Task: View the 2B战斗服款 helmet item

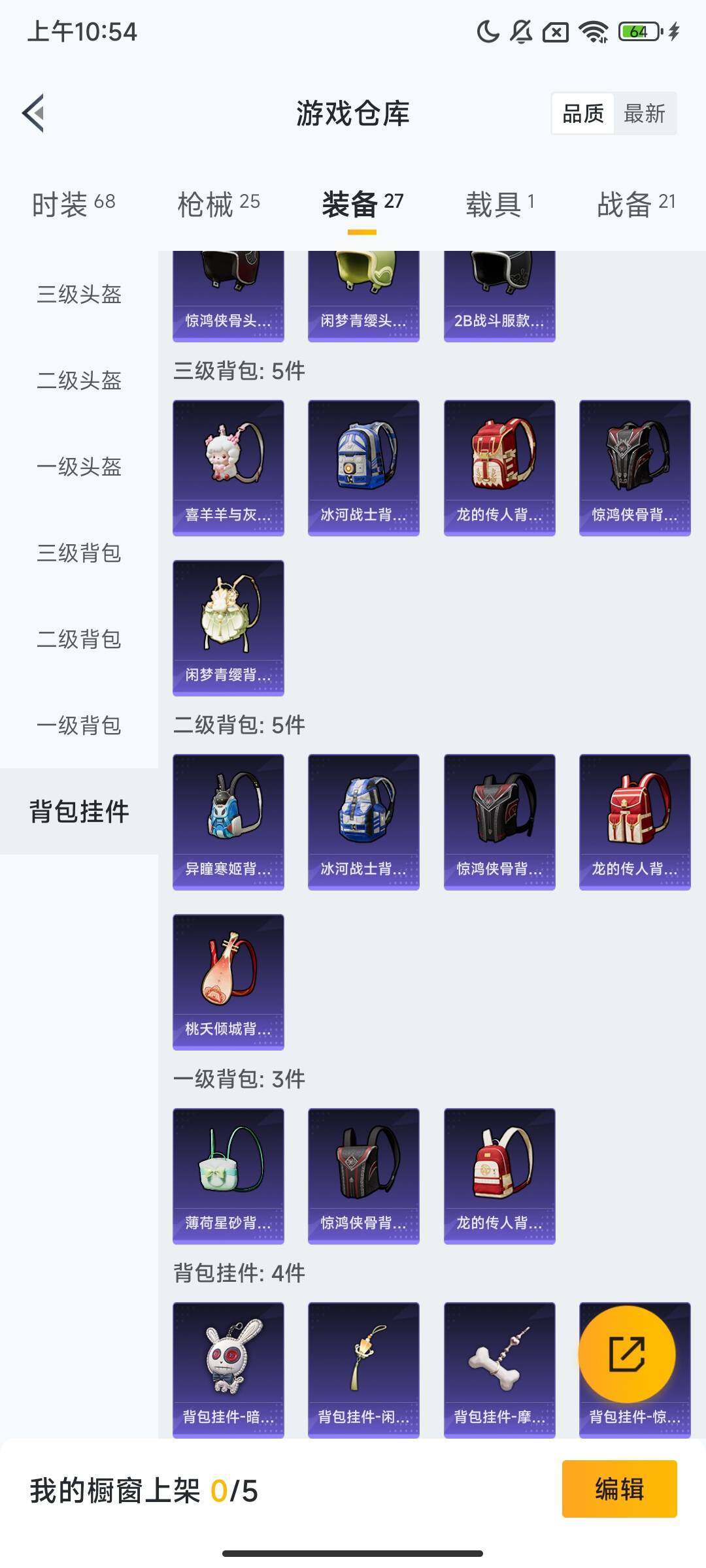Action: (499, 295)
